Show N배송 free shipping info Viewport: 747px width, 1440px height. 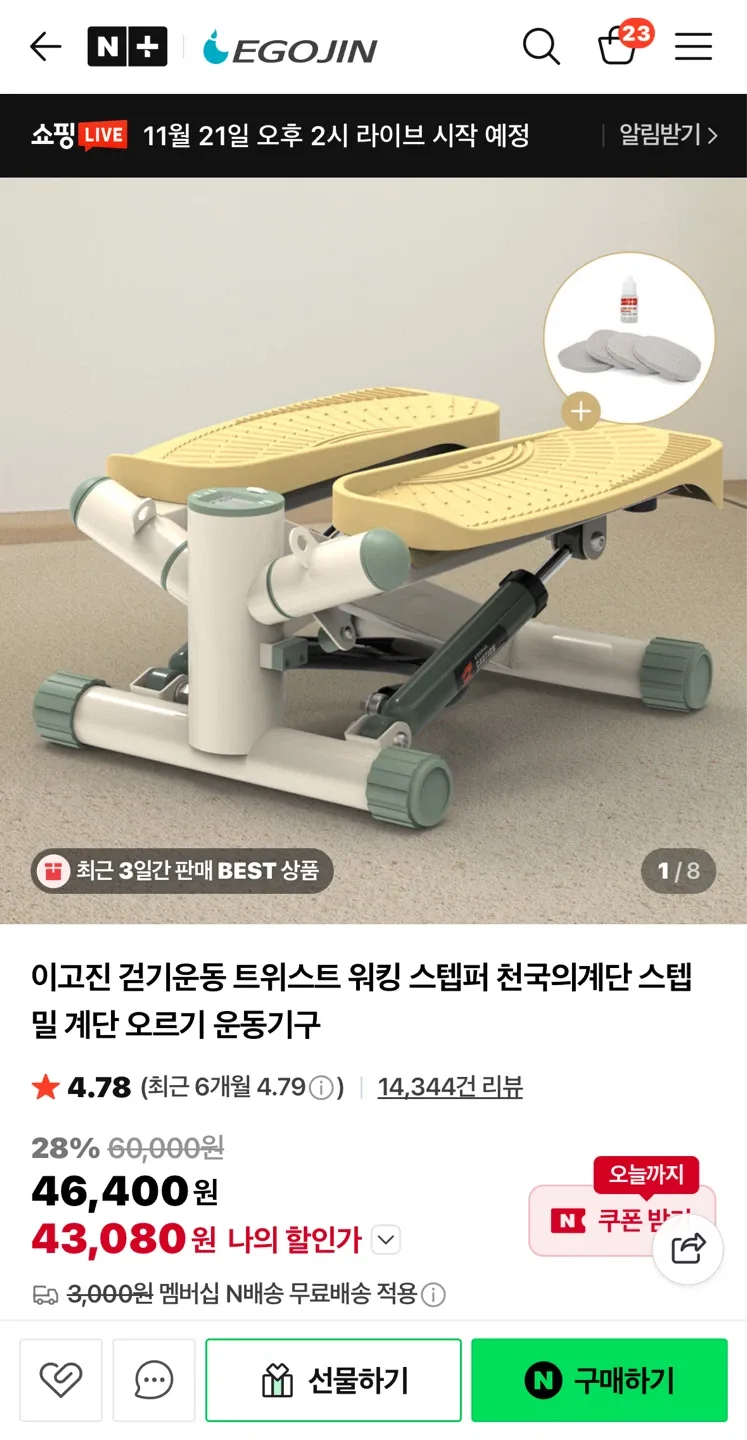click(x=433, y=1295)
